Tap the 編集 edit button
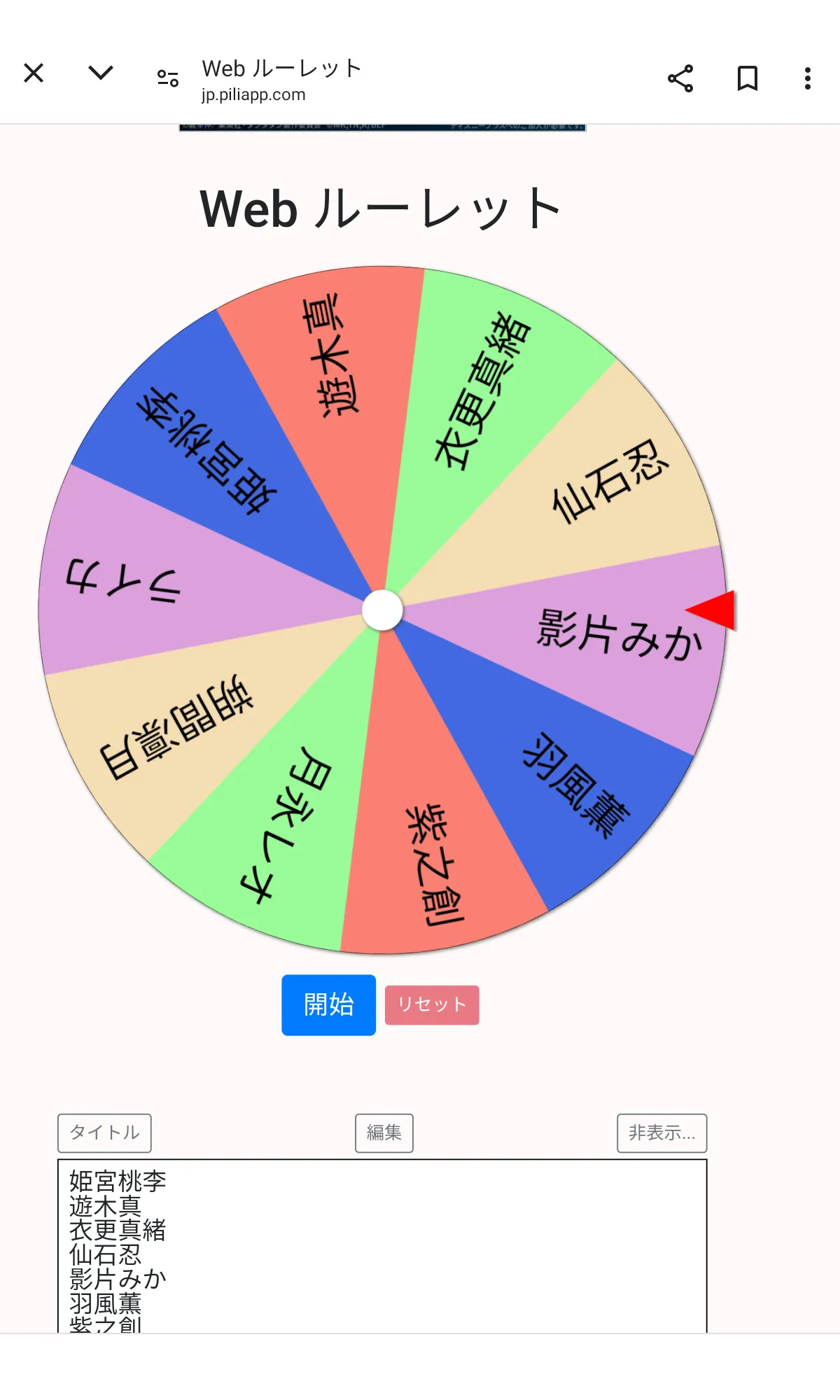The height and width of the screenshot is (1400, 840). [x=384, y=1133]
